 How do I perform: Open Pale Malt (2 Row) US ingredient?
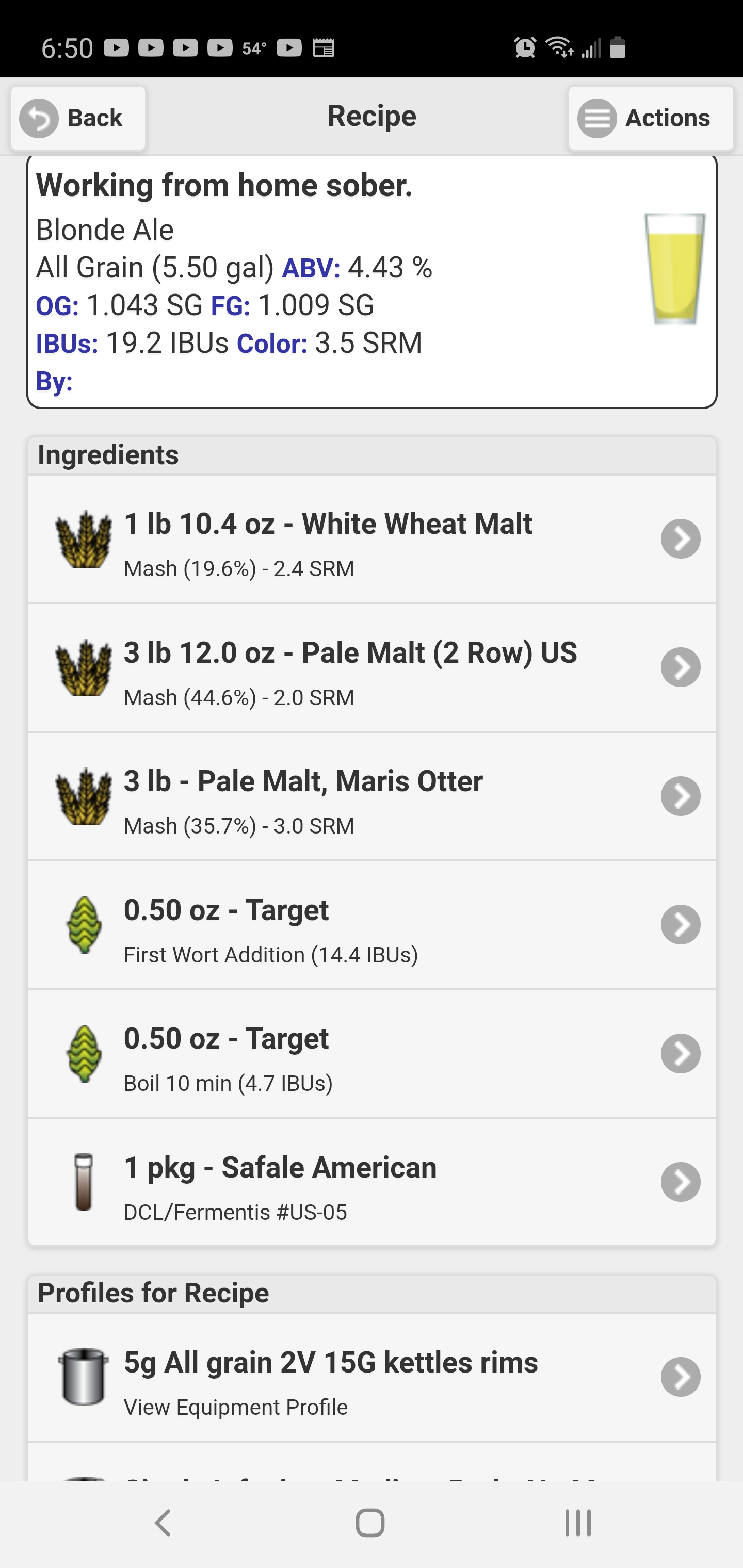tap(372, 668)
